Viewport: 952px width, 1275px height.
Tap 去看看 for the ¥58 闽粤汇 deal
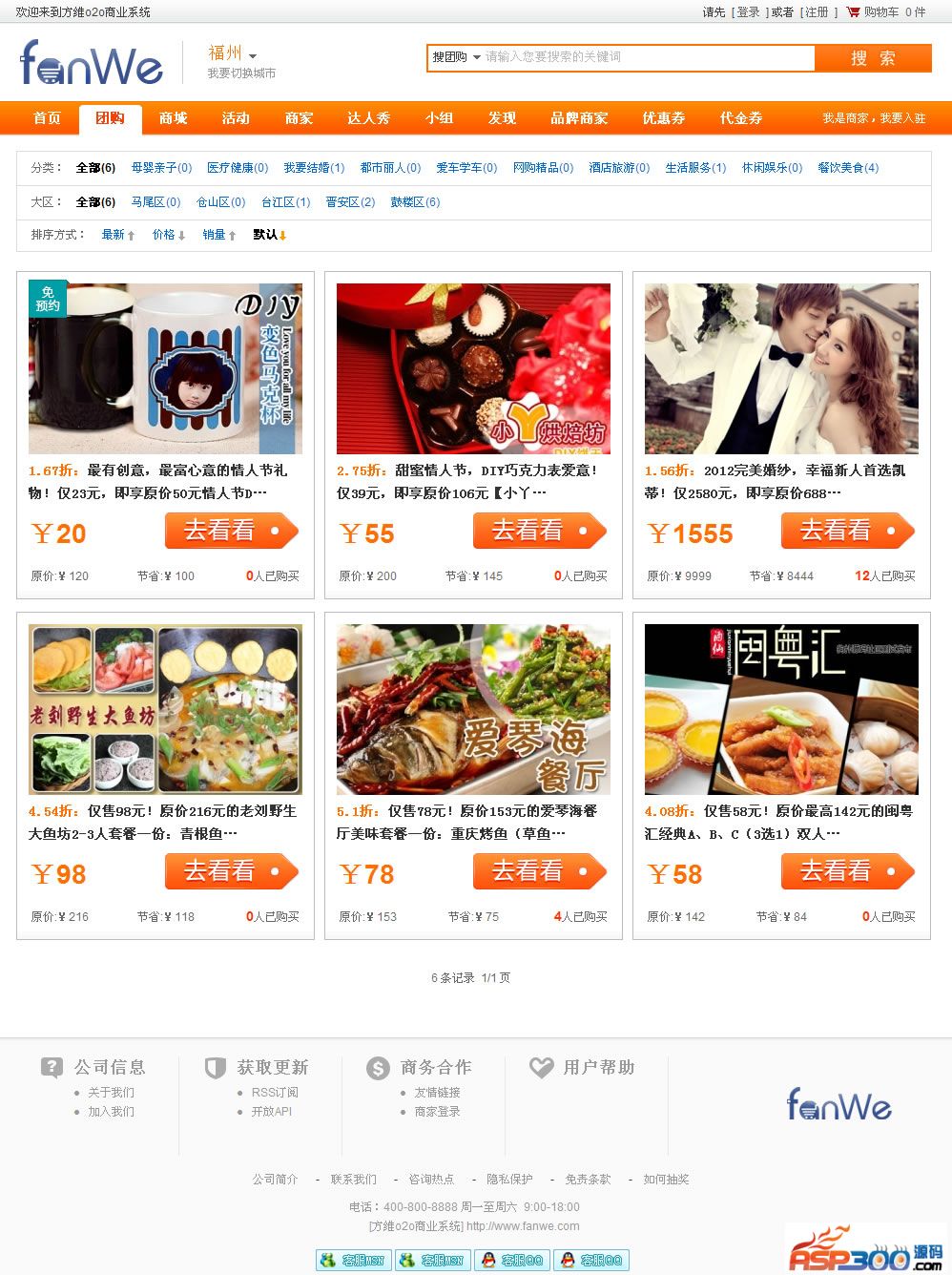[847, 871]
